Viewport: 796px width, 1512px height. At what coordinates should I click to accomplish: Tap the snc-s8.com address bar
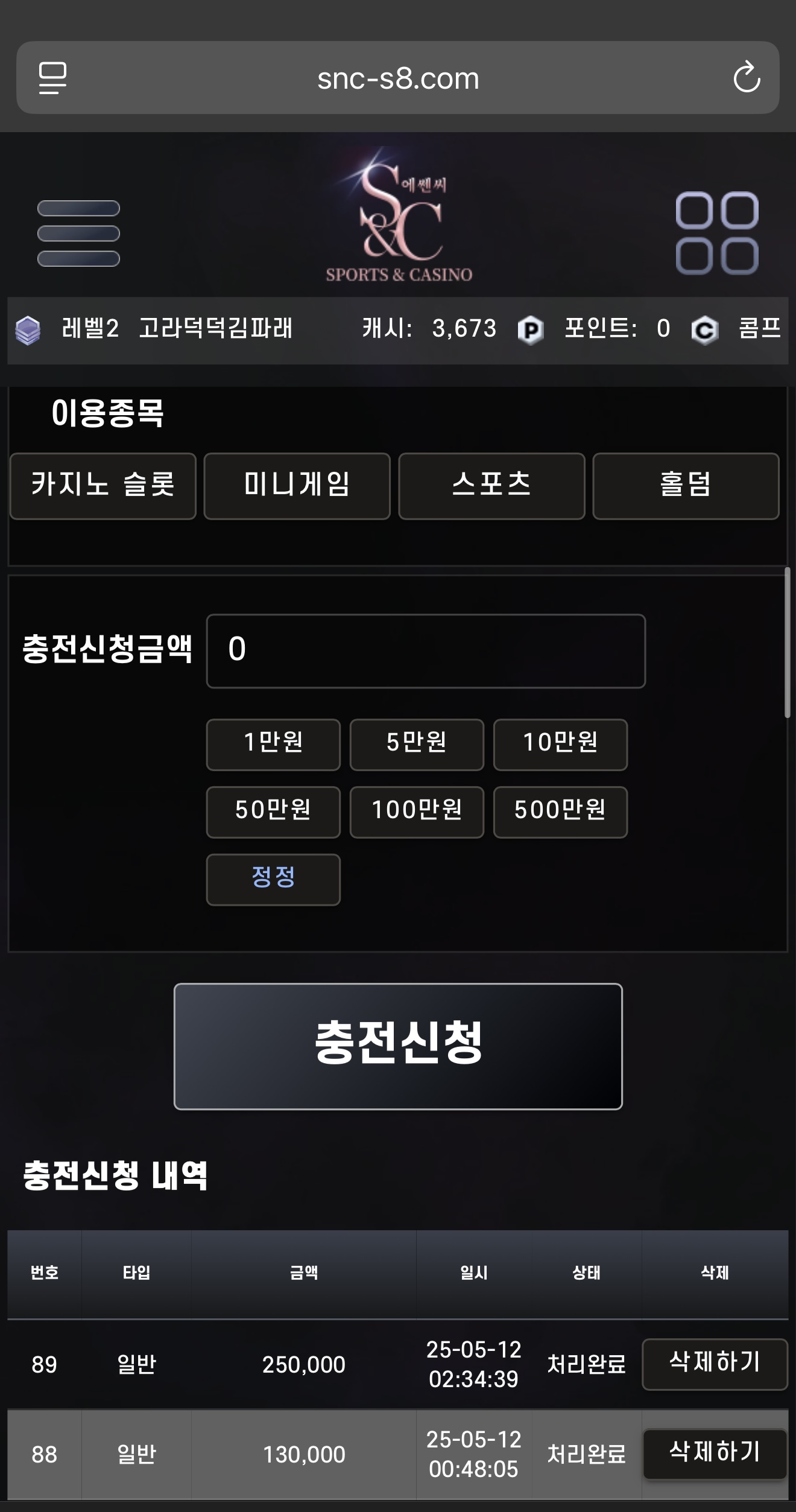(x=398, y=78)
